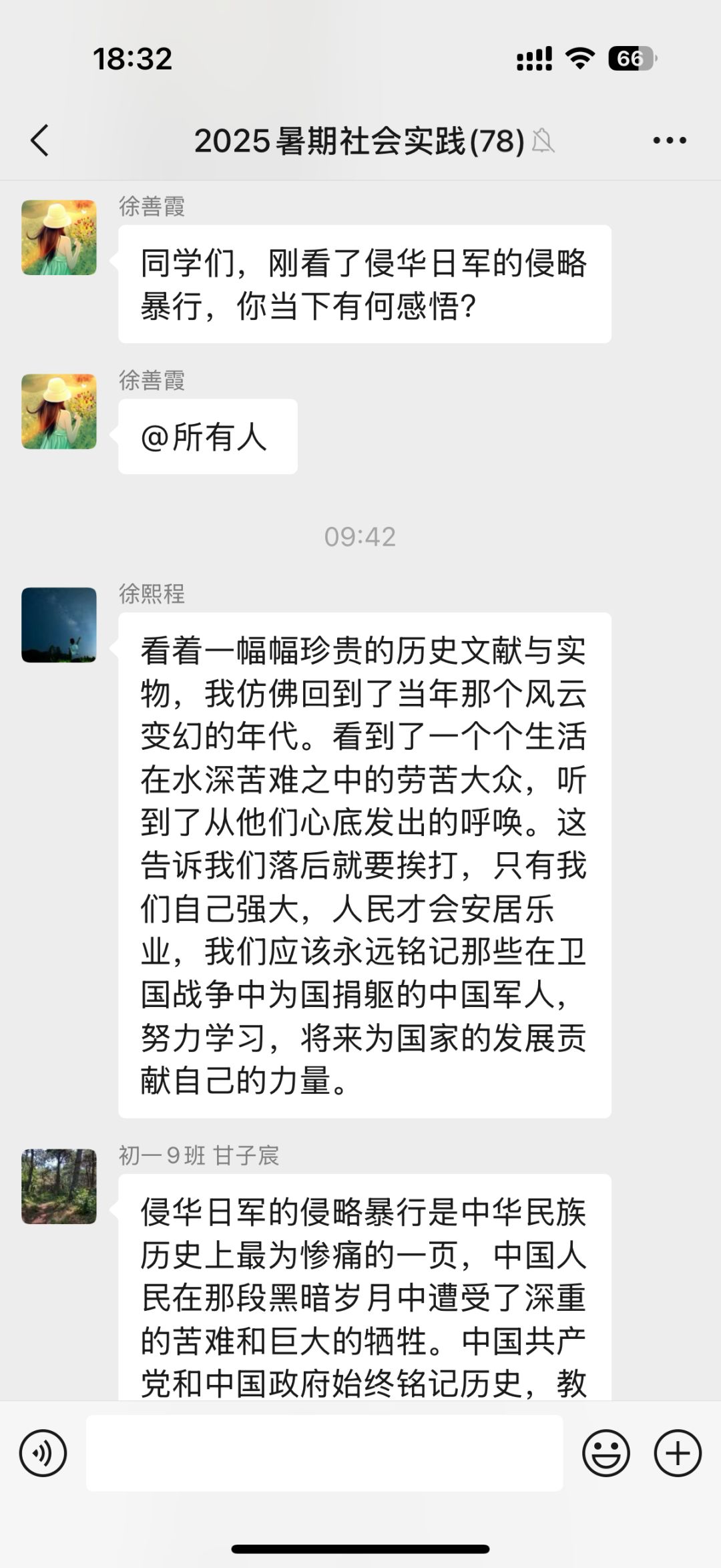The width and height of the screenshot is (721, 1568).
Task: Focus the message text field
Action: point(324,1453)
